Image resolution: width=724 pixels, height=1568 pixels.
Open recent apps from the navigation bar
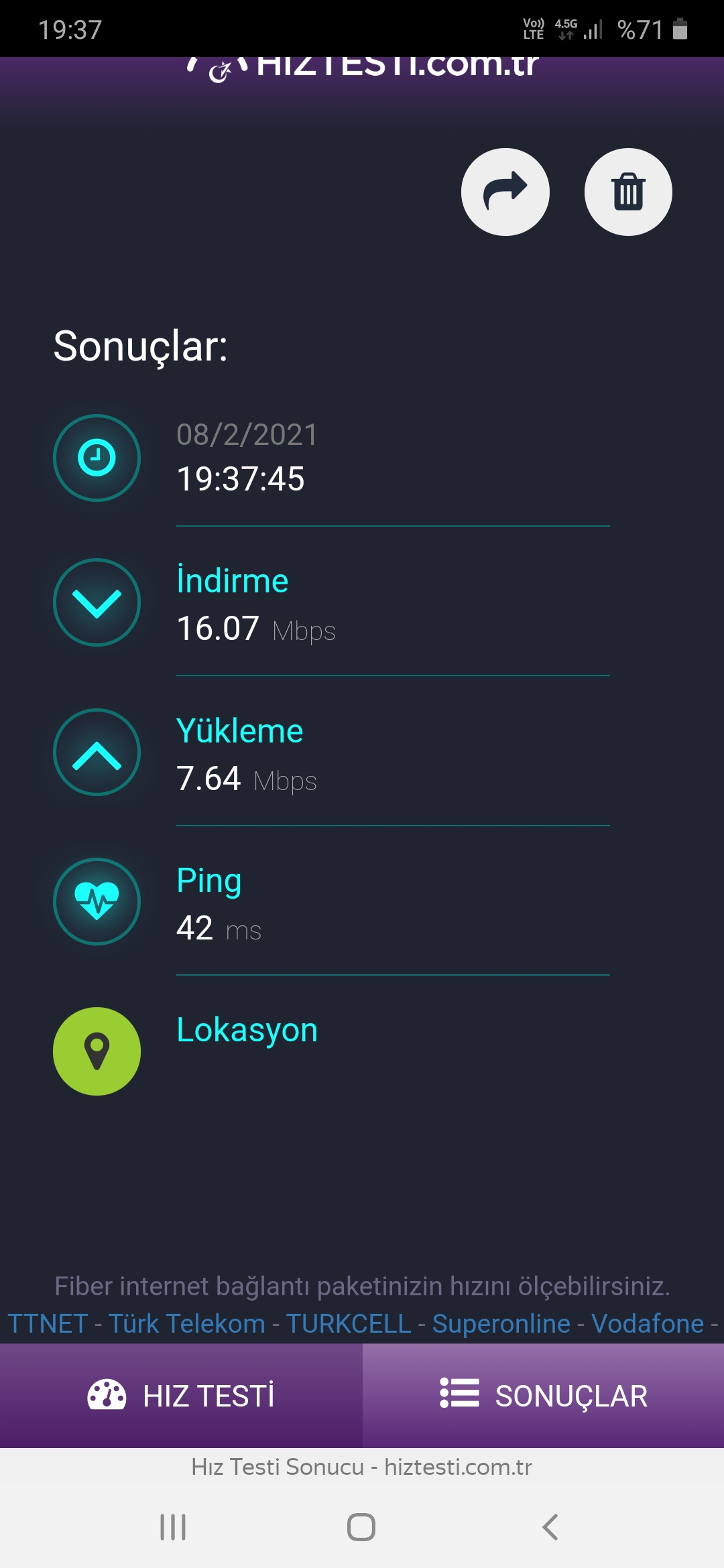click(173, 1527)
